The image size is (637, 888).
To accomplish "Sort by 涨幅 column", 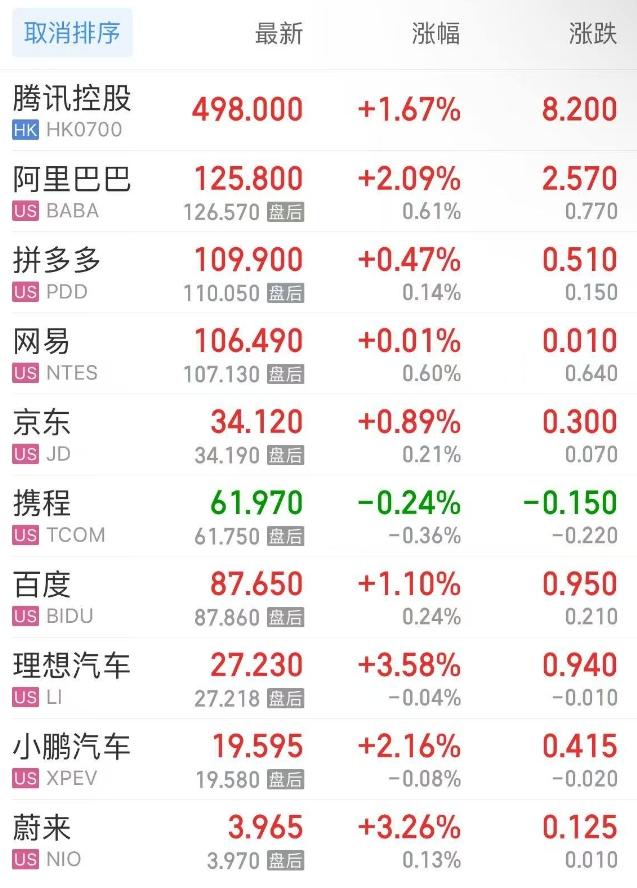I will point(436,34).
